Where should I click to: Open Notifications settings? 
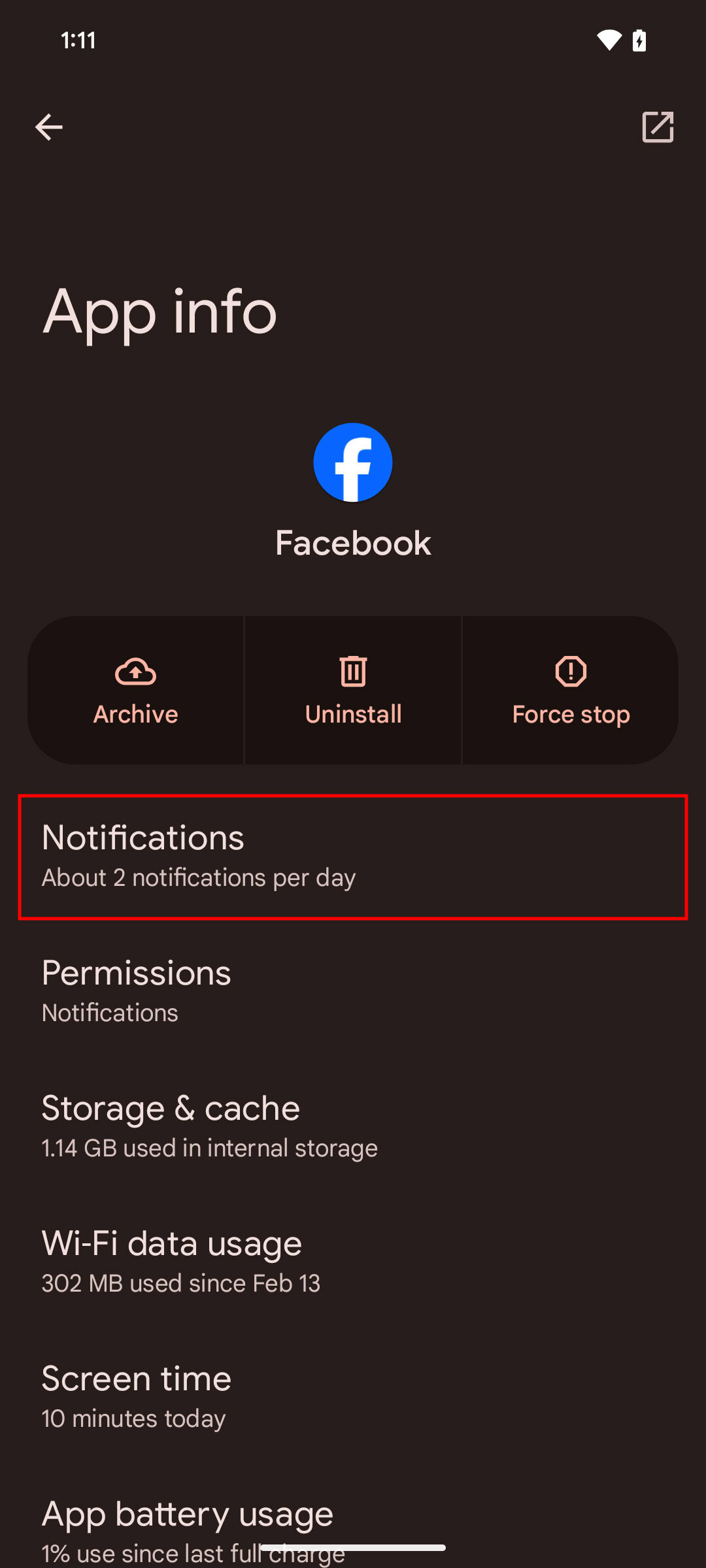coord(353,857)
